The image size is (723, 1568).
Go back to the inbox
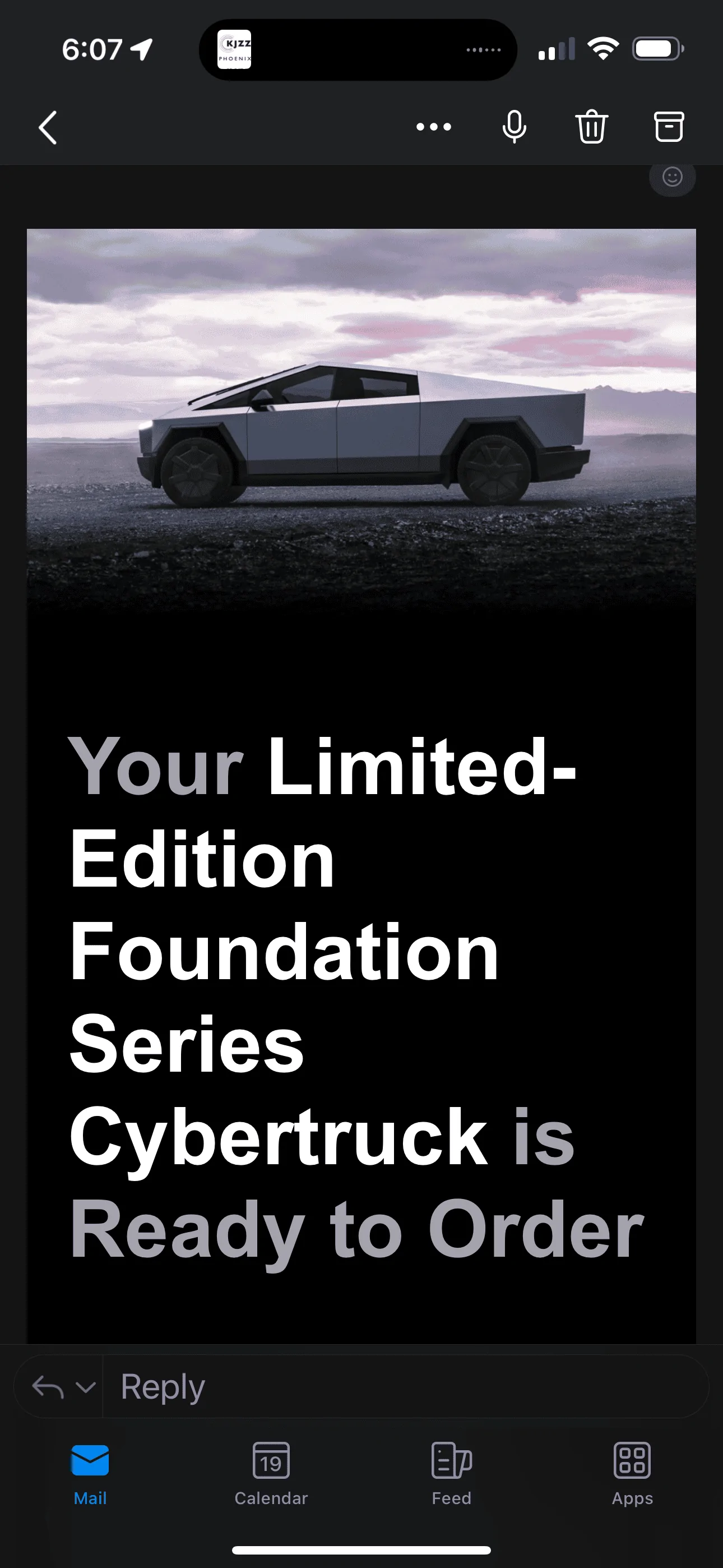(x=48, y=127)
